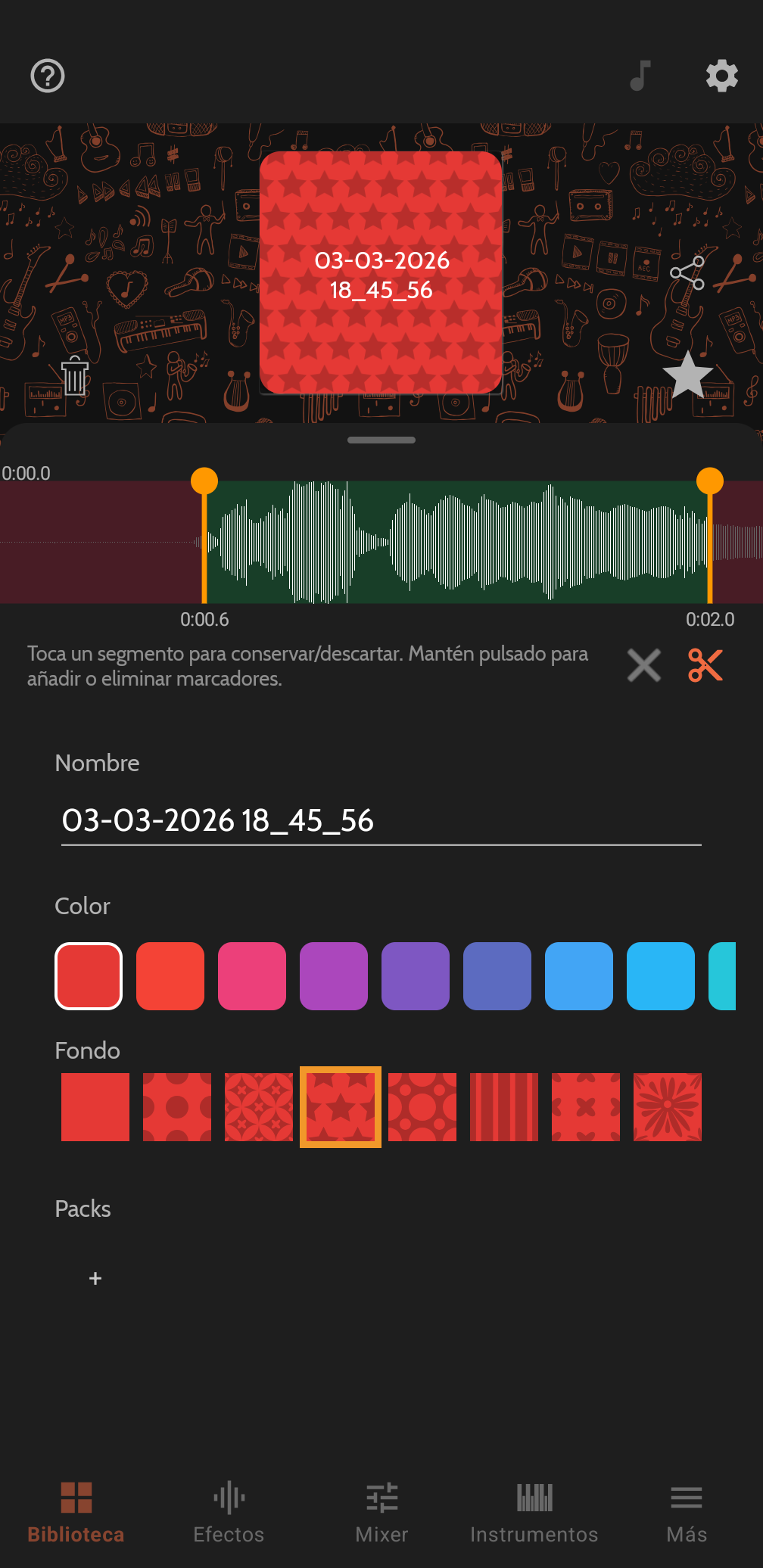Edit the Nombre text field

coord(381,821)
